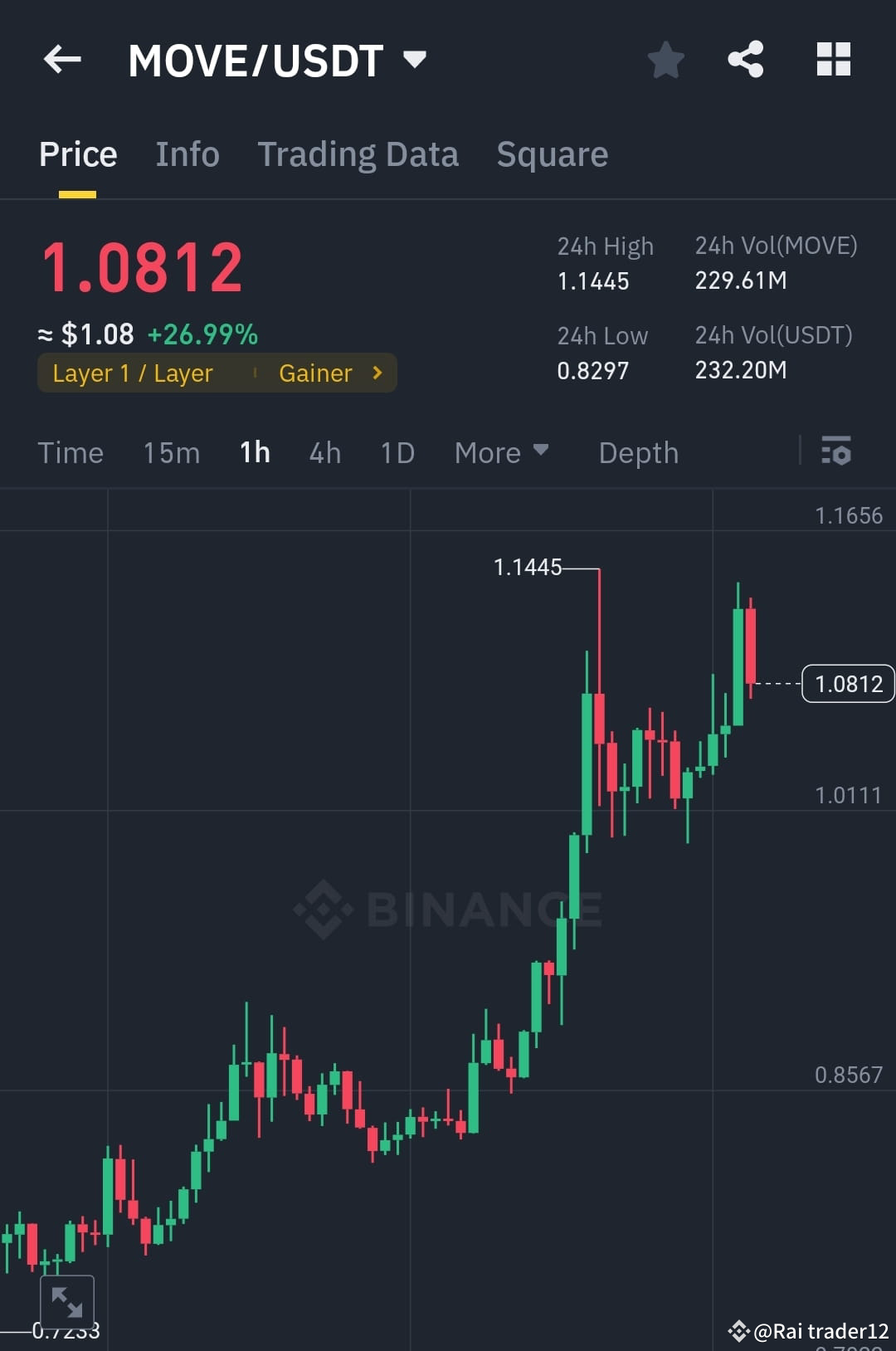This screenshot has height=1351, width=896.
Task: Switch to the Trading Data tab
Action: (358, 154)
